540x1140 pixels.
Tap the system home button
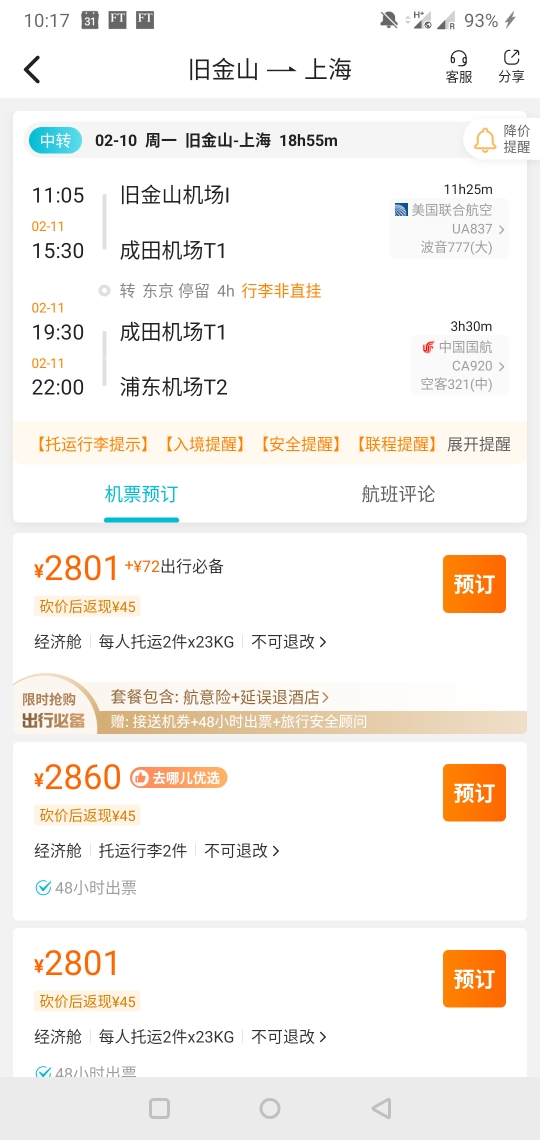point(270,1108)
